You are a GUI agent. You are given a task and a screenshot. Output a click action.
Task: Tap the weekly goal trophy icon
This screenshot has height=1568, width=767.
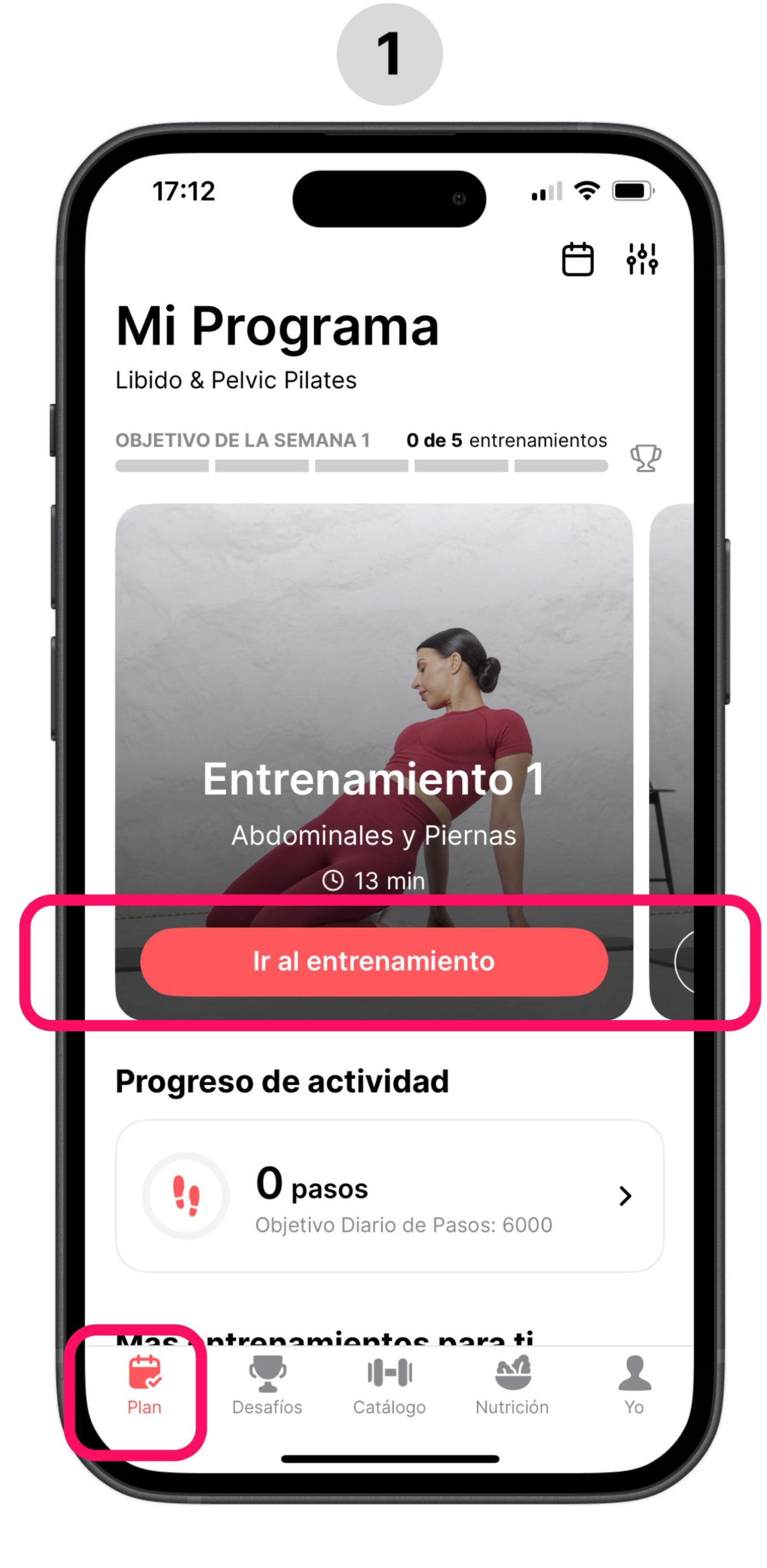(x=645, y=458)
